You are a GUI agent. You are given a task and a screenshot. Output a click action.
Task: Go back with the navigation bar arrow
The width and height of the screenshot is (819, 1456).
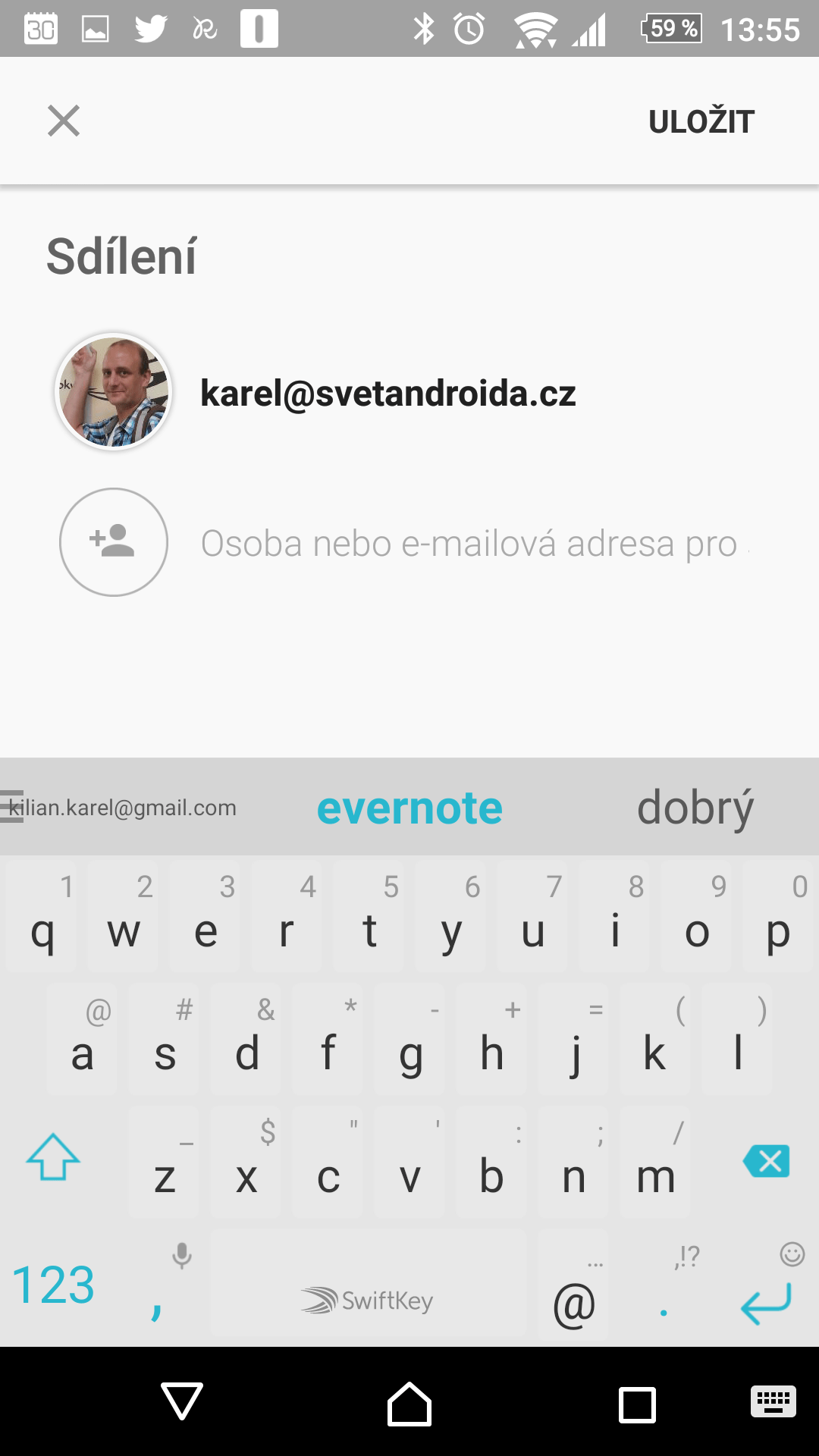[x=182, y=1401]
